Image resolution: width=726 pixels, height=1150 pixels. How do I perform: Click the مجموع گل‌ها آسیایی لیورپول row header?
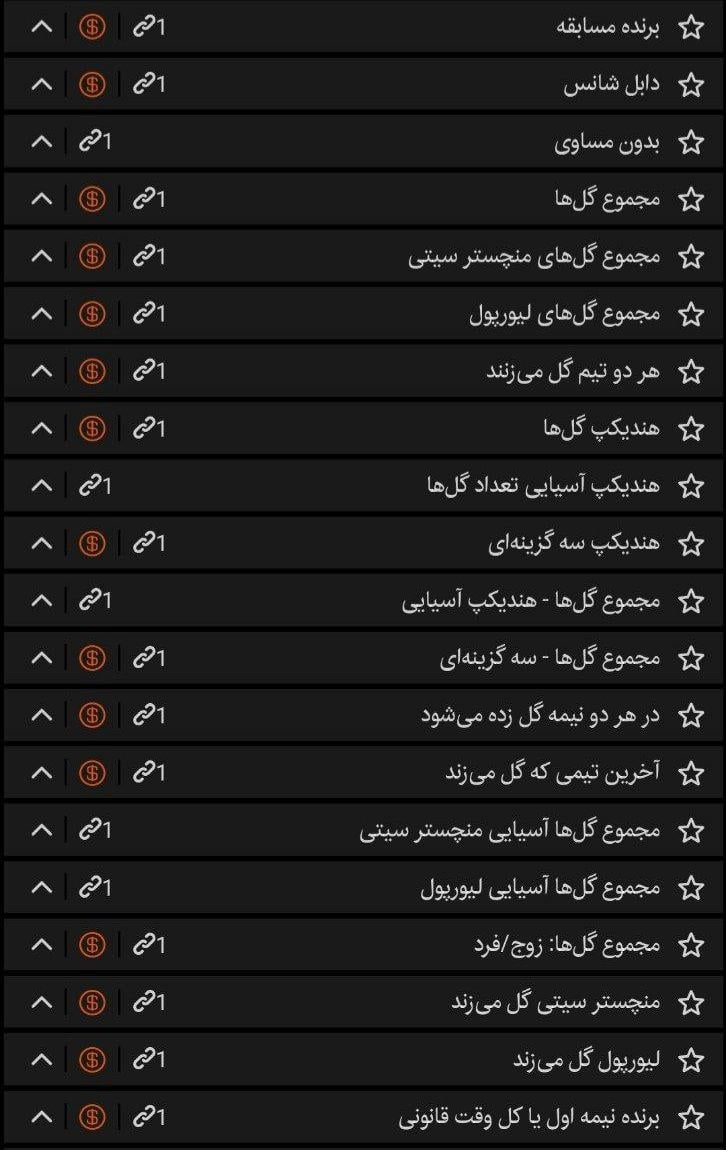(540, 886)
